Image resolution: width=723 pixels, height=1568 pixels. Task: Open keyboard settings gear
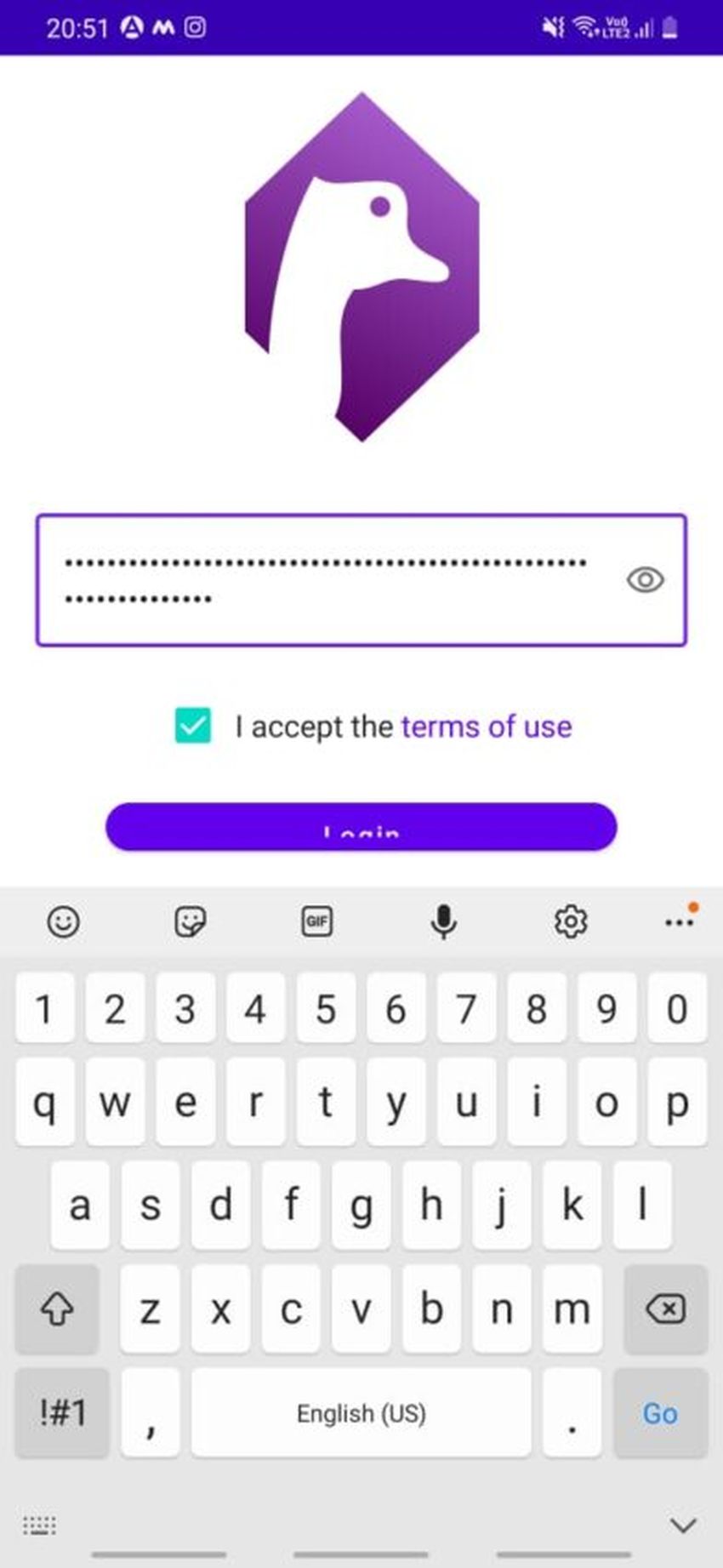(x=571, y=921)
